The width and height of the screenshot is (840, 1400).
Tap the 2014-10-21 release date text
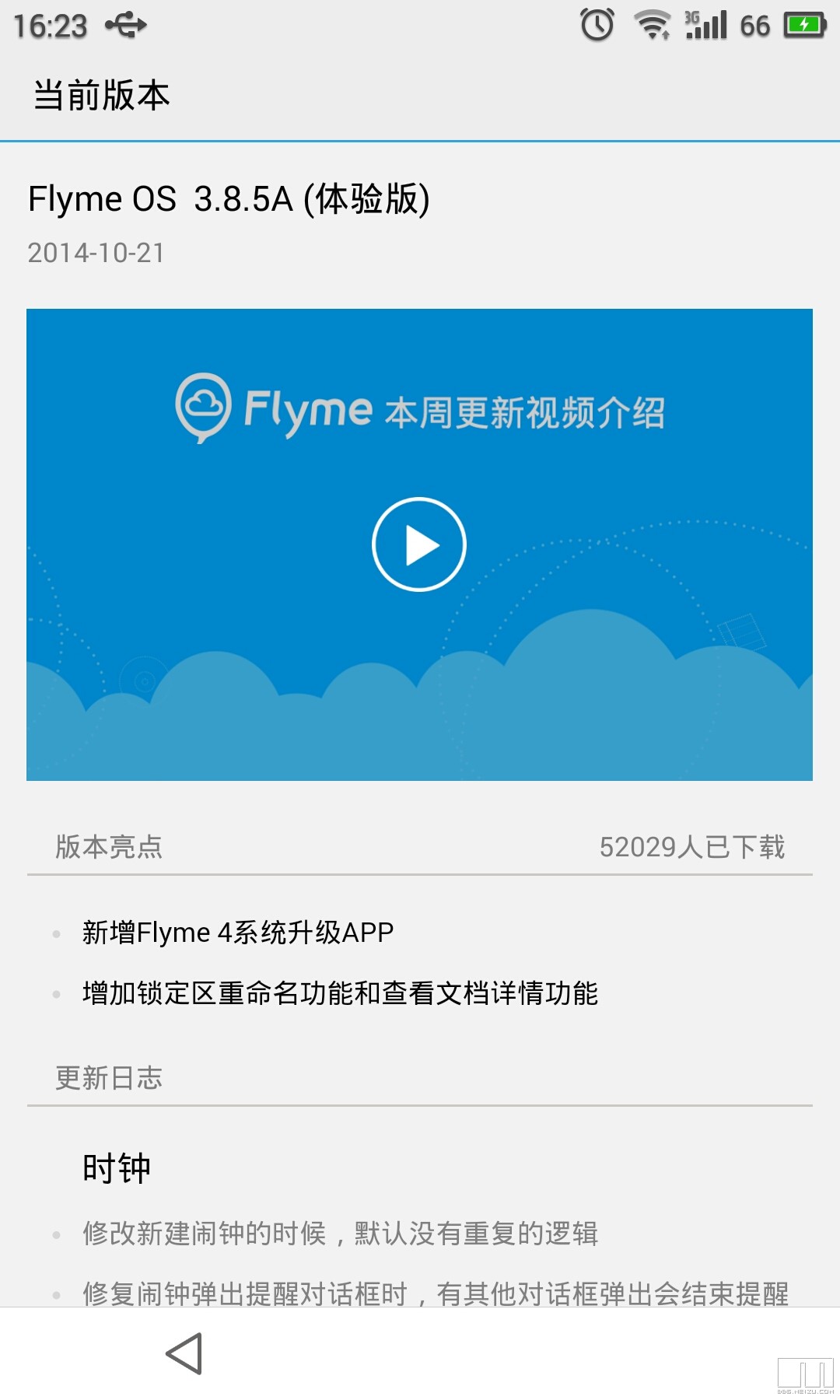(x=95, y=253)
